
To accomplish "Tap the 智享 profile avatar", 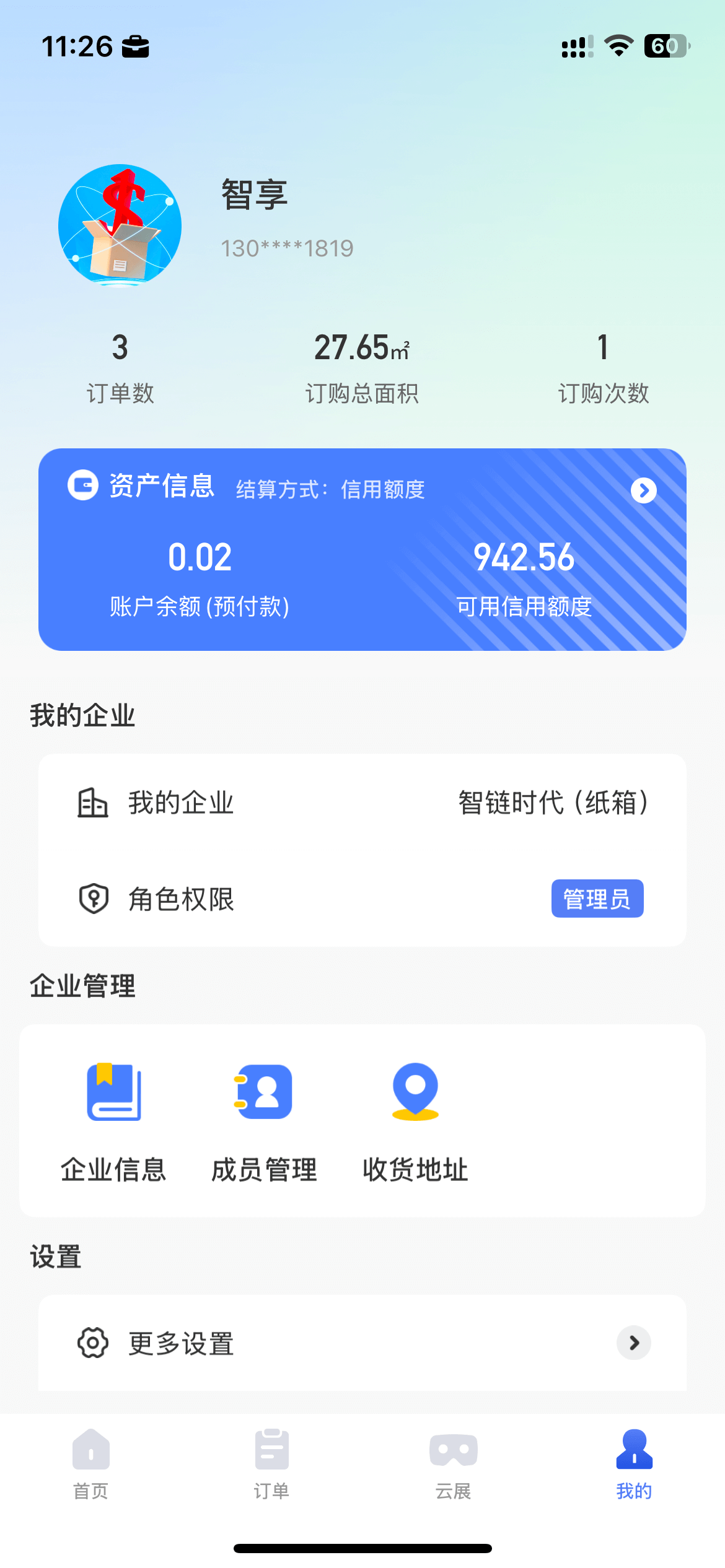I will pos(120,226).
